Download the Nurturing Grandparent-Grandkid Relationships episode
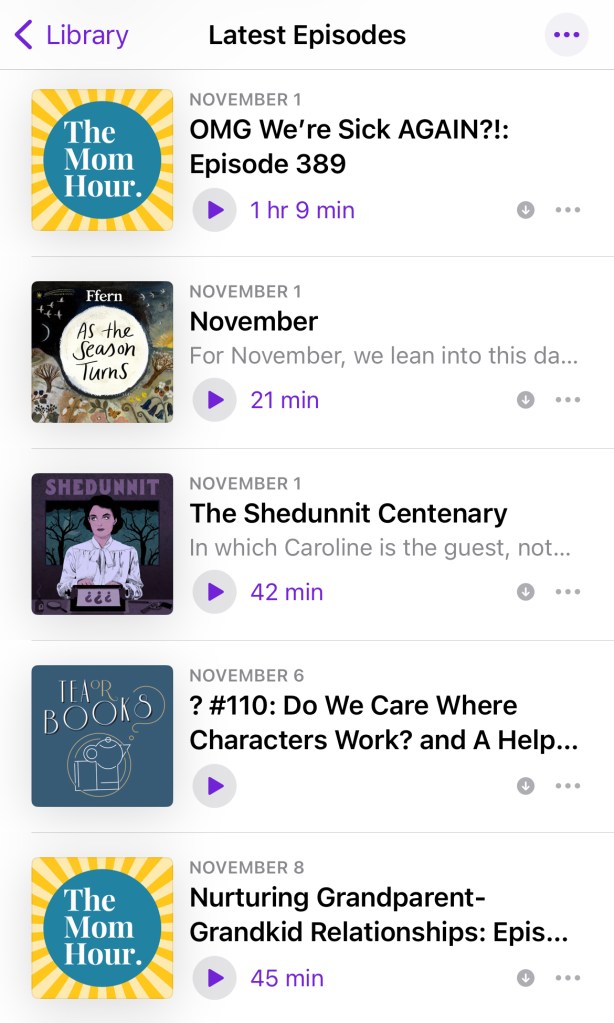The image size is (614, 1023). pyautogui.click(x=525, y=978)
